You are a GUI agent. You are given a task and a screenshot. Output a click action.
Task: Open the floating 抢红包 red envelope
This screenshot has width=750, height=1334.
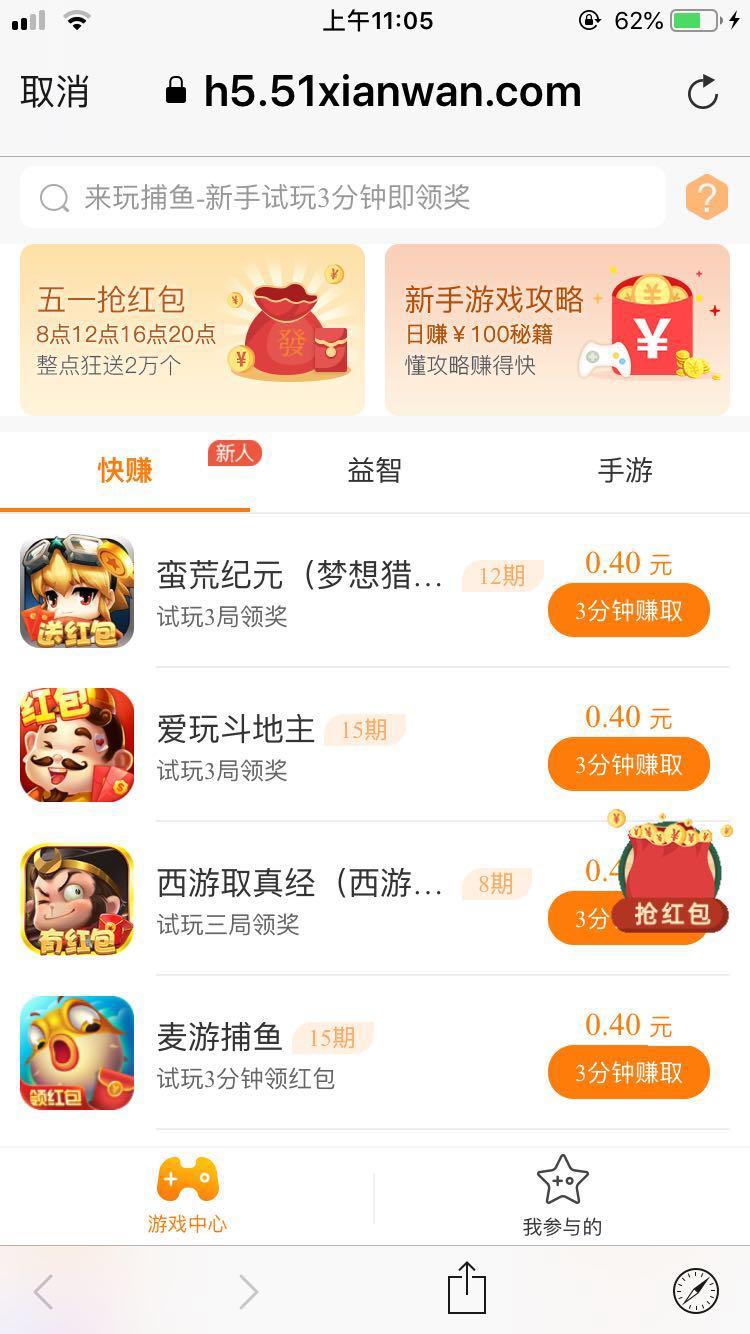pyautogui.click(x=670, y=875)
